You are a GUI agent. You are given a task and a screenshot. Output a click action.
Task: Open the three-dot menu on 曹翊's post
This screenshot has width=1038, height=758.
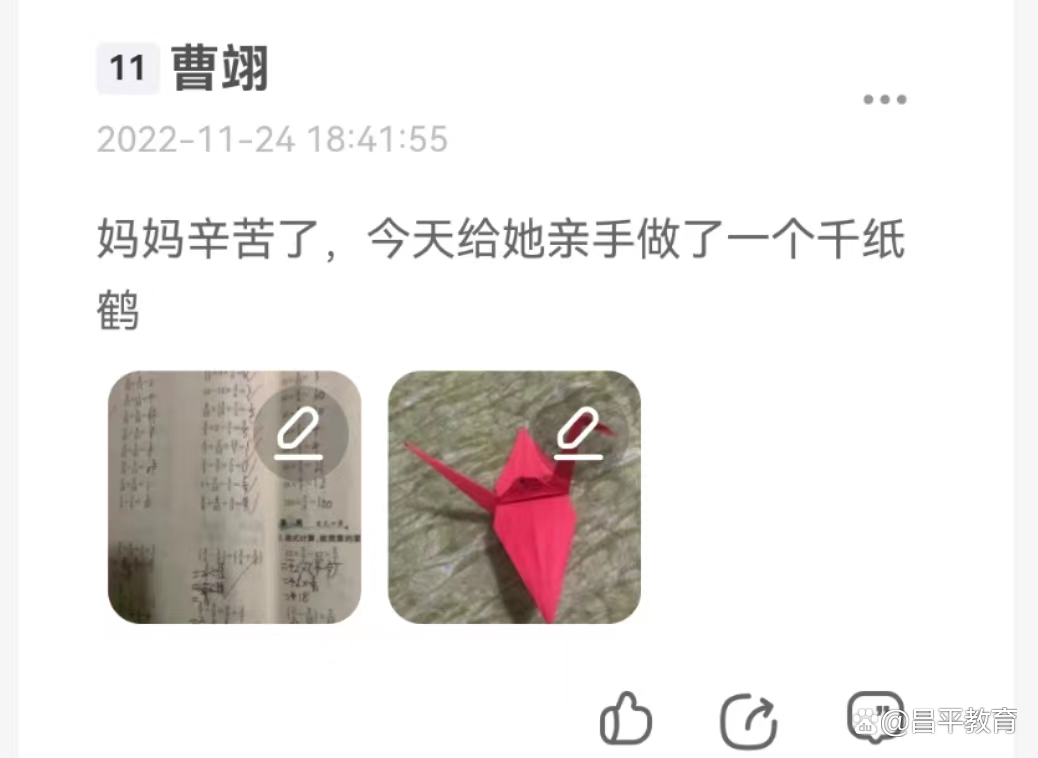(x=885, y=99)
